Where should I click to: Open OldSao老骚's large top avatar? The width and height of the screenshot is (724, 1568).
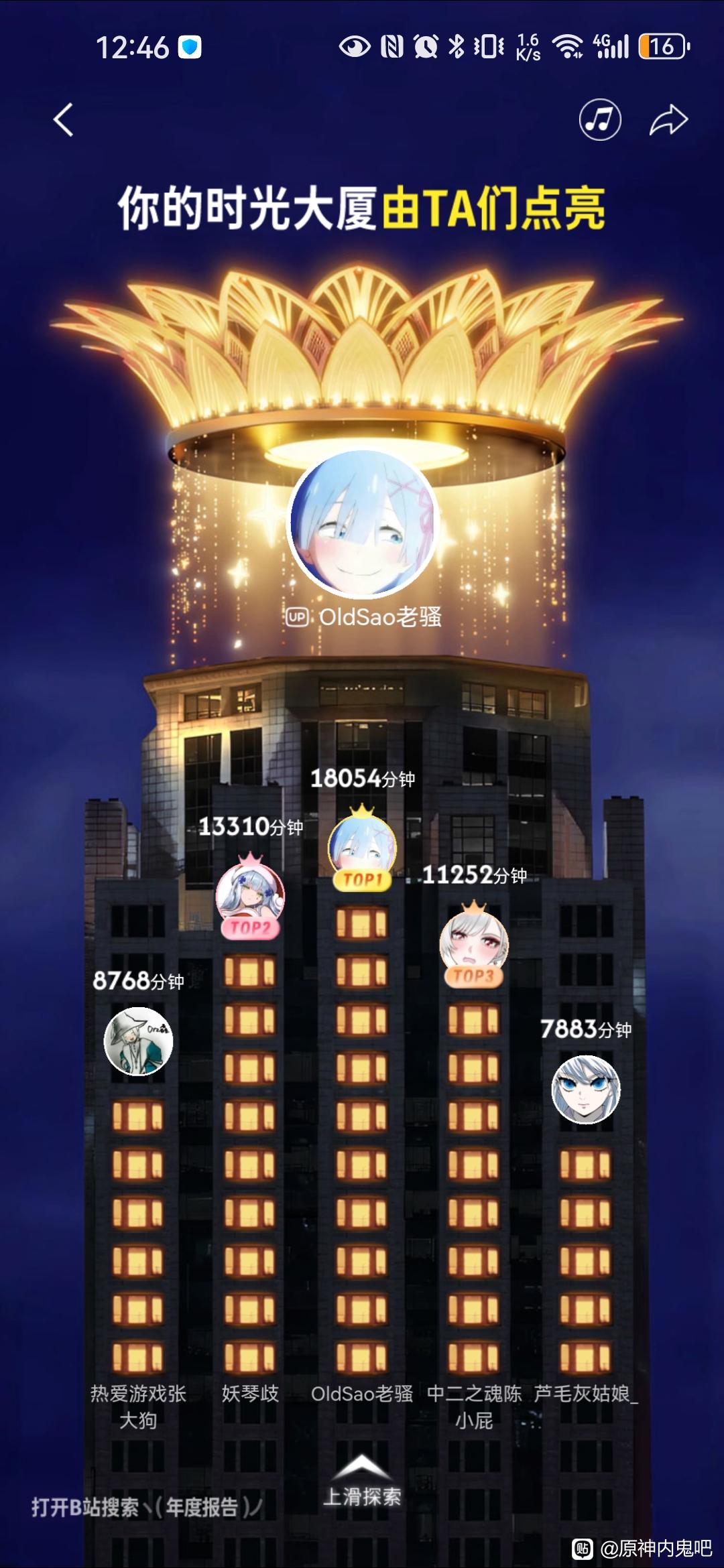point(362,524)
